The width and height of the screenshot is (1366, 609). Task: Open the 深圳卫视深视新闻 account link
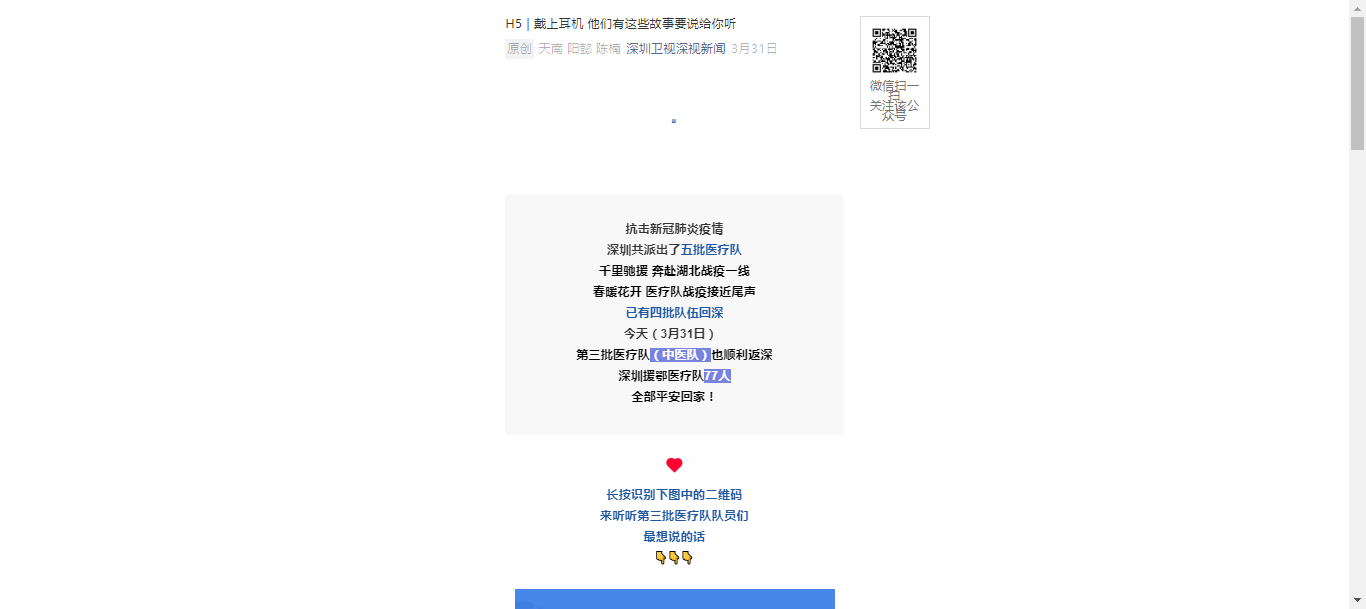pos(675,48)
